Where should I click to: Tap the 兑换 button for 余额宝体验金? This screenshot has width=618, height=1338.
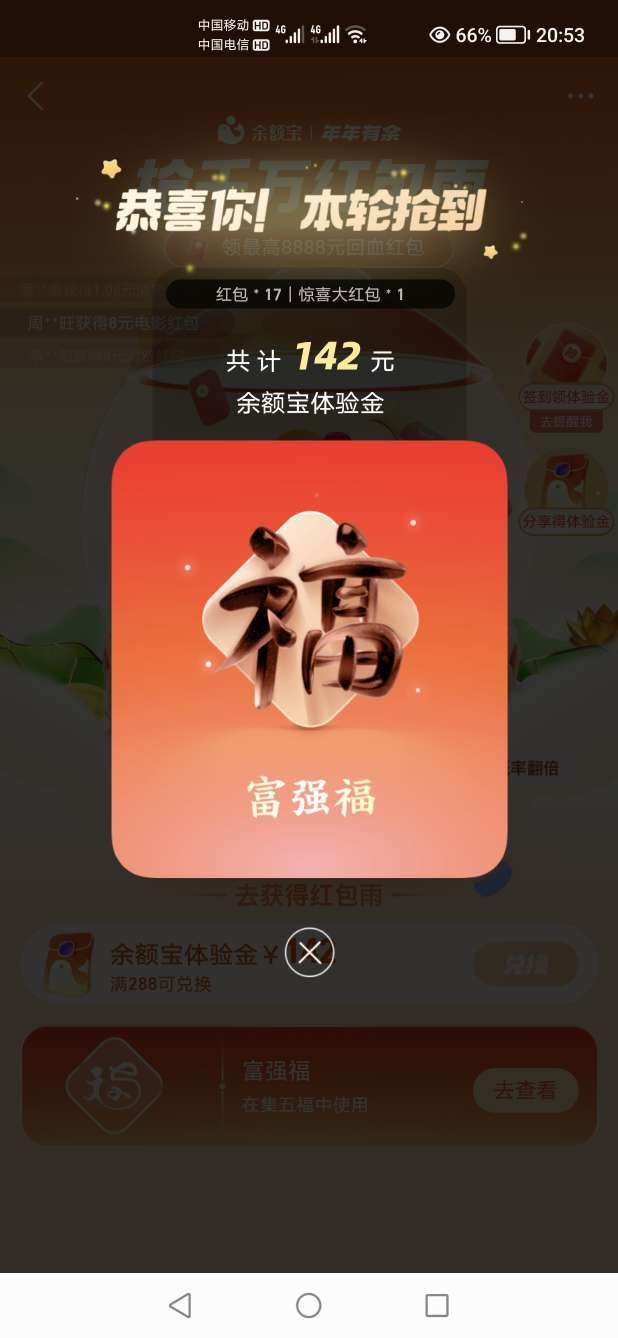pyautogui.click(x=525, y=964)
